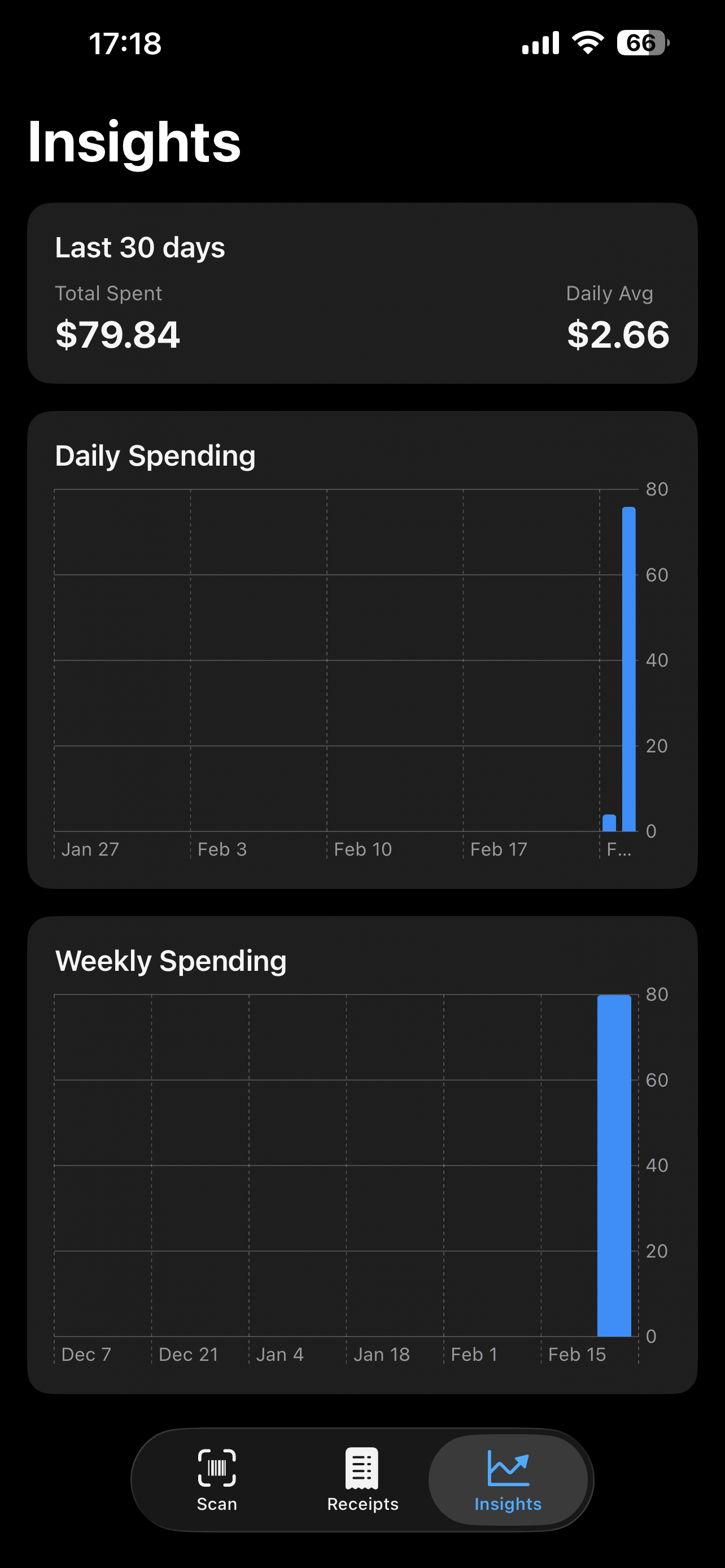
Task: Tap the Weekly Spending chart title
Action: (x=171, y=961)
